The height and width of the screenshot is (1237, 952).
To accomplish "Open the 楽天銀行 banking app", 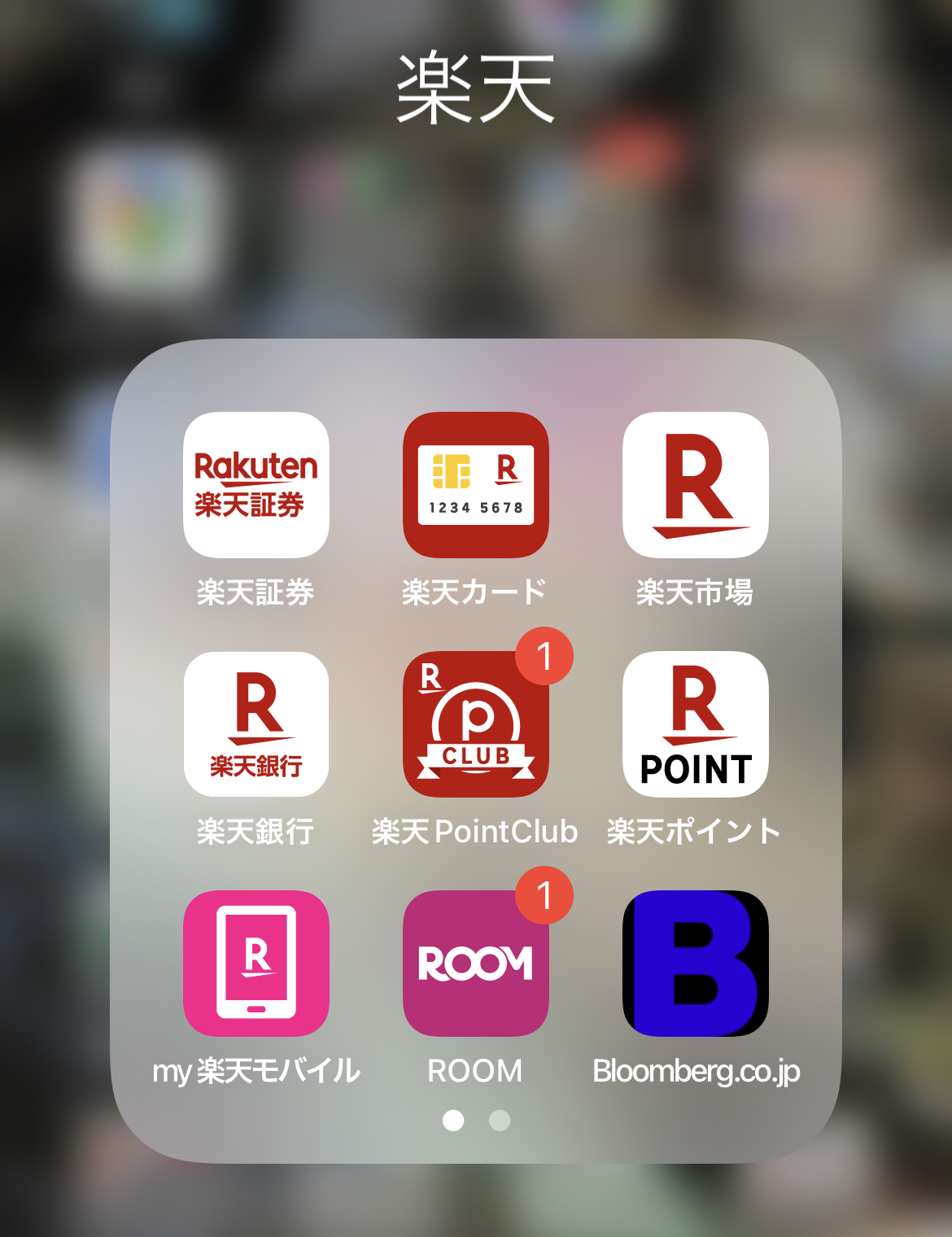I will (x=256, y=724).
